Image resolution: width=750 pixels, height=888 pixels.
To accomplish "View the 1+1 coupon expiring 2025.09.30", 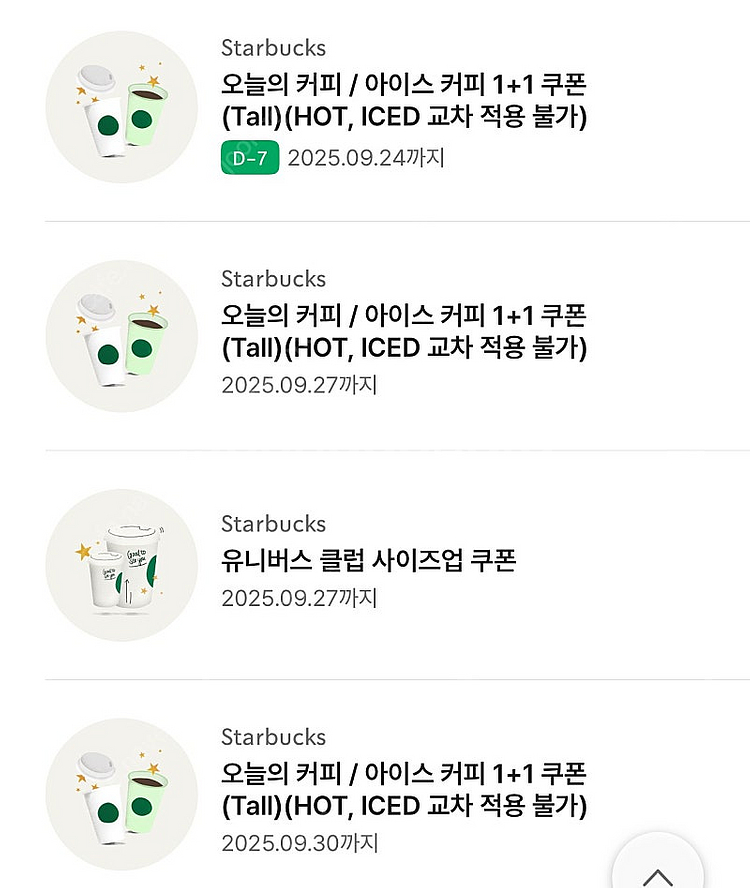I will [x=403, y=789].
